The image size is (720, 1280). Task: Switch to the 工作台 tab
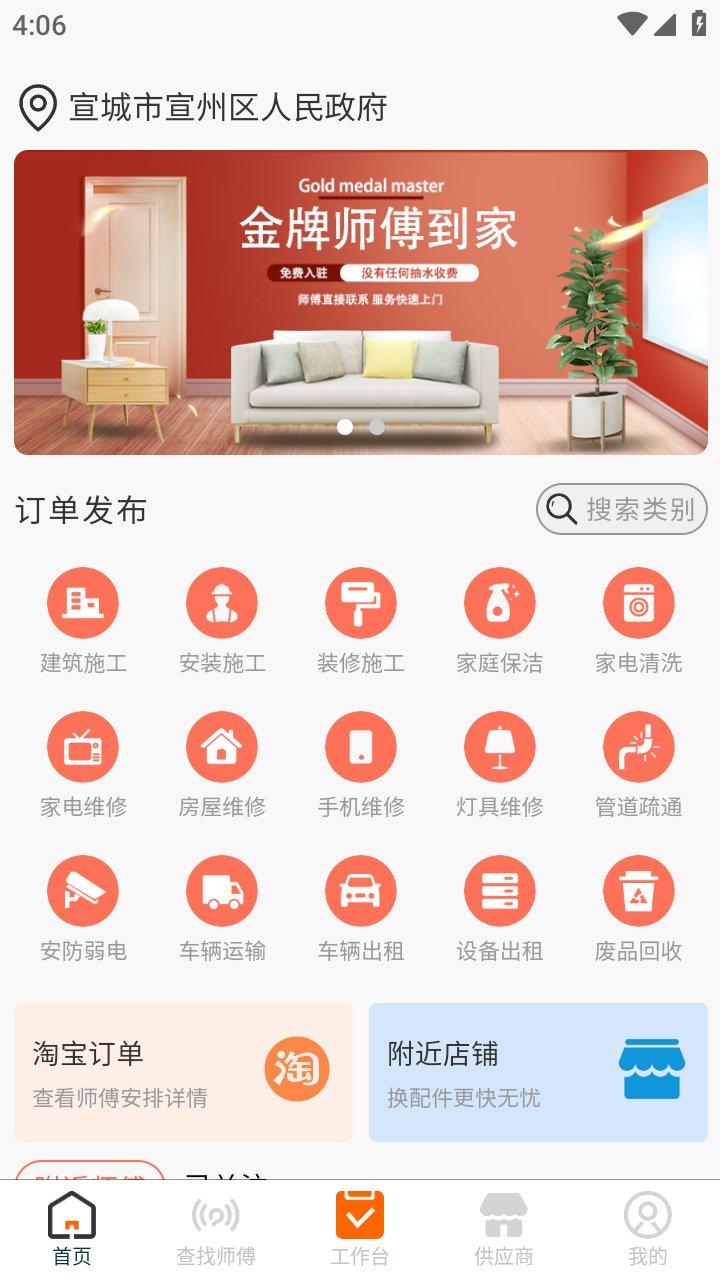click(x=360, y=1229)
